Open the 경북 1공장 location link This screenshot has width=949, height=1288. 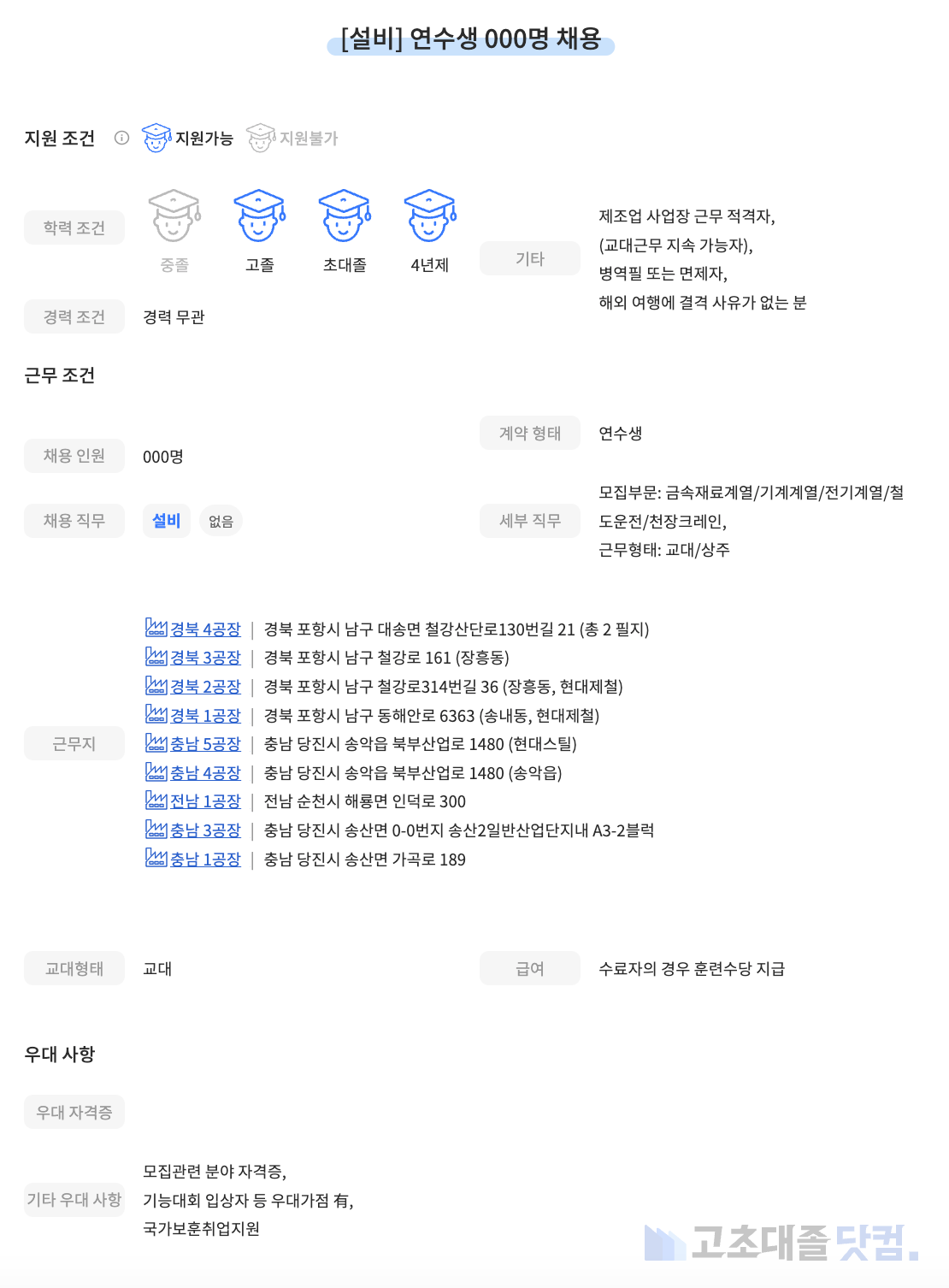204,716
